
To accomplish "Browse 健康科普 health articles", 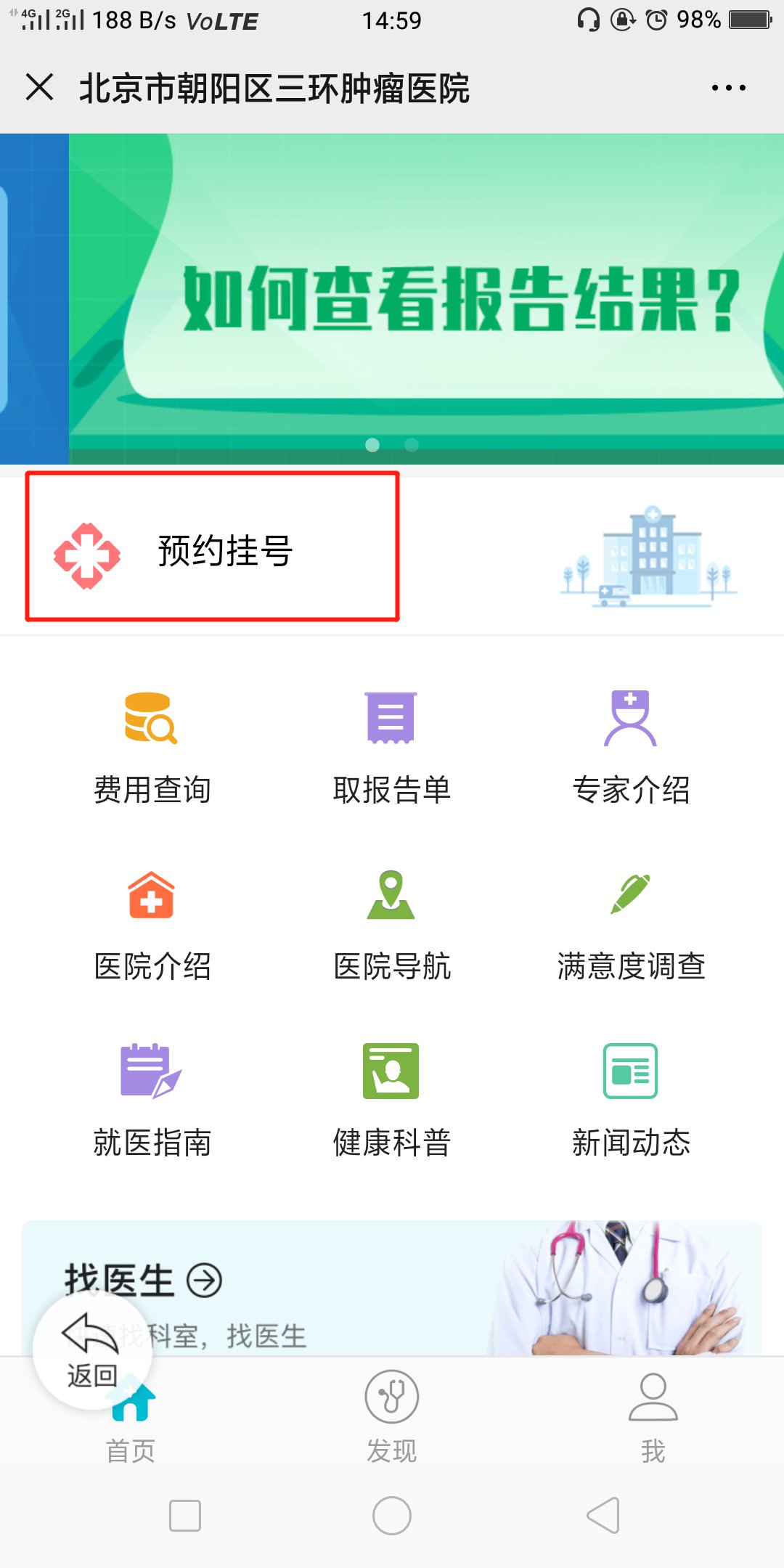I will pos(391,1101).
